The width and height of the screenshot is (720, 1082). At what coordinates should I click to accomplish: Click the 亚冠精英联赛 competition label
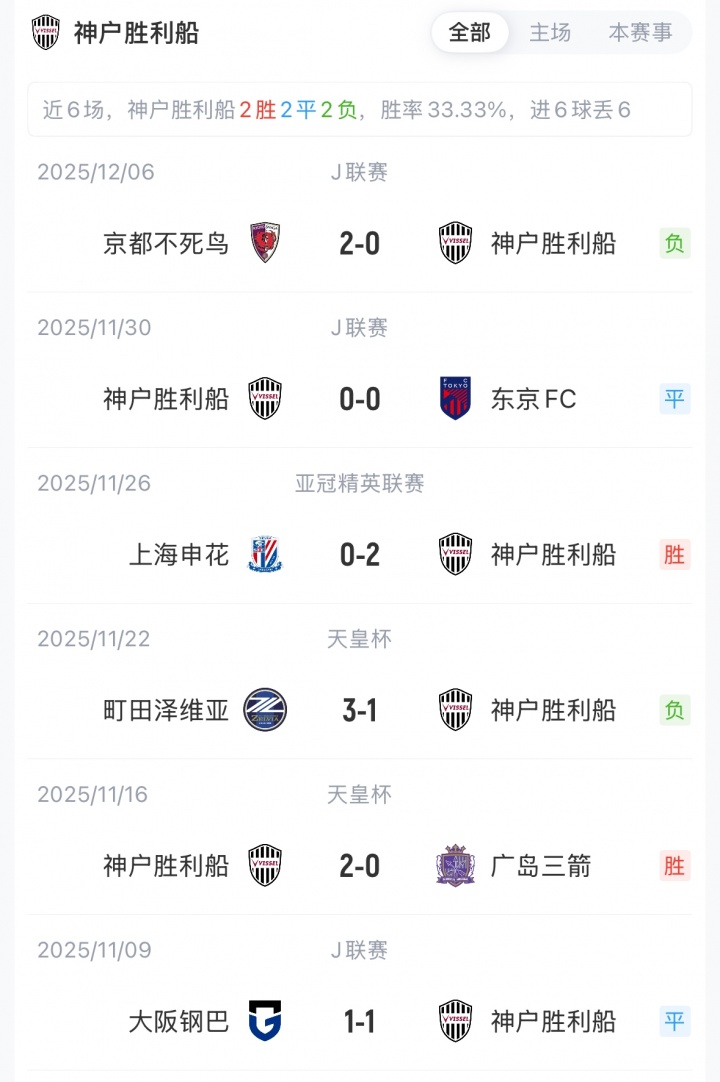pos(360,484)
